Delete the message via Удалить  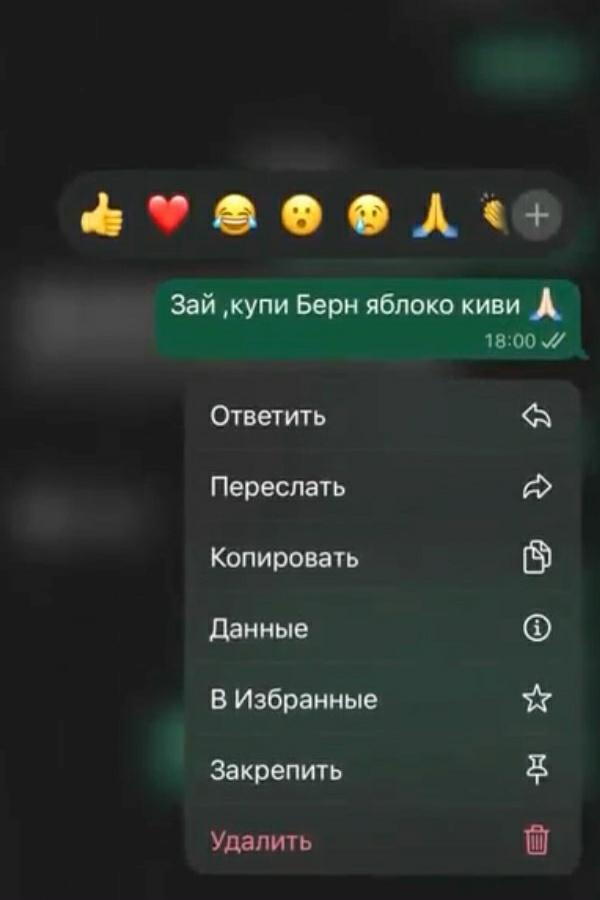(380, 840)
